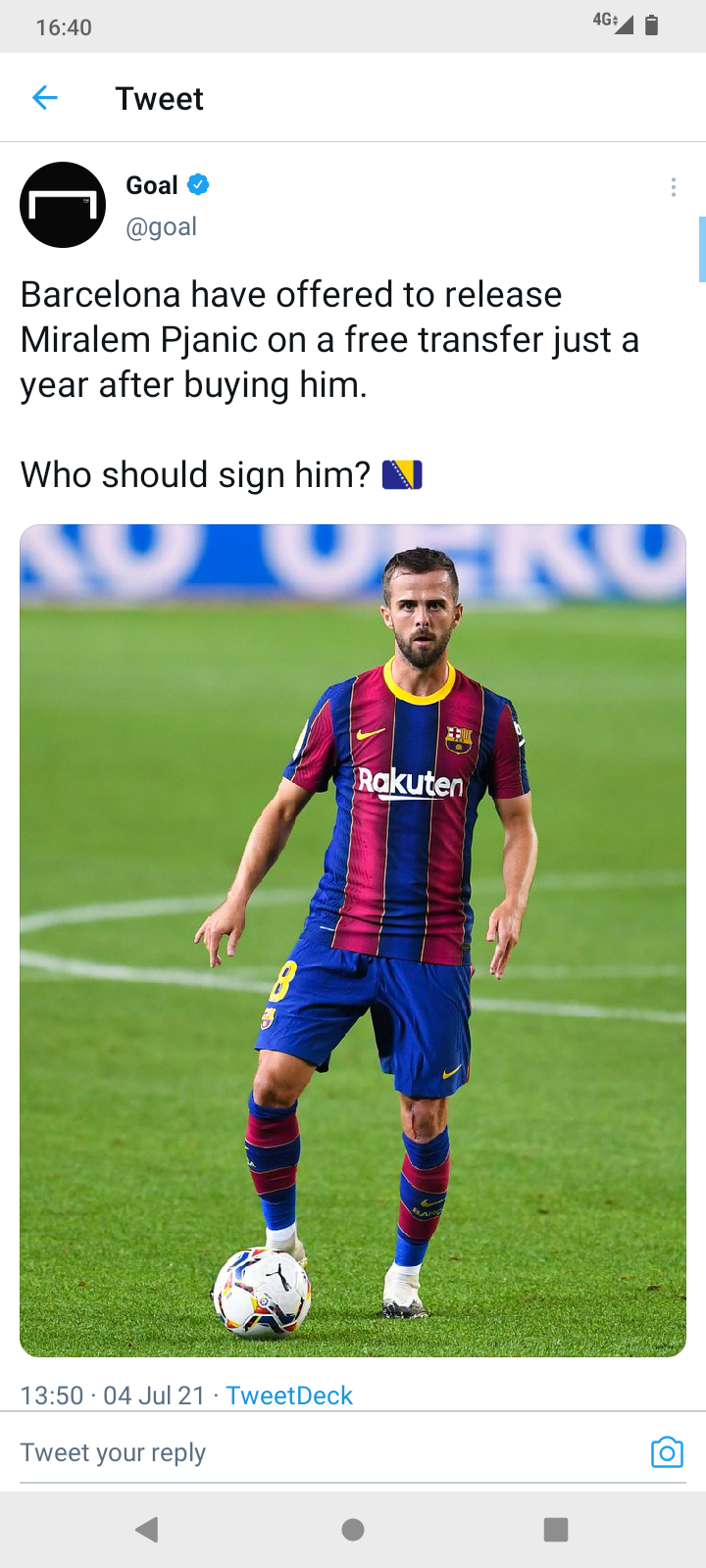The image size is (706, 1568).
Task: Open the tweet overflow menu
Action: click(x=673, y=187)
